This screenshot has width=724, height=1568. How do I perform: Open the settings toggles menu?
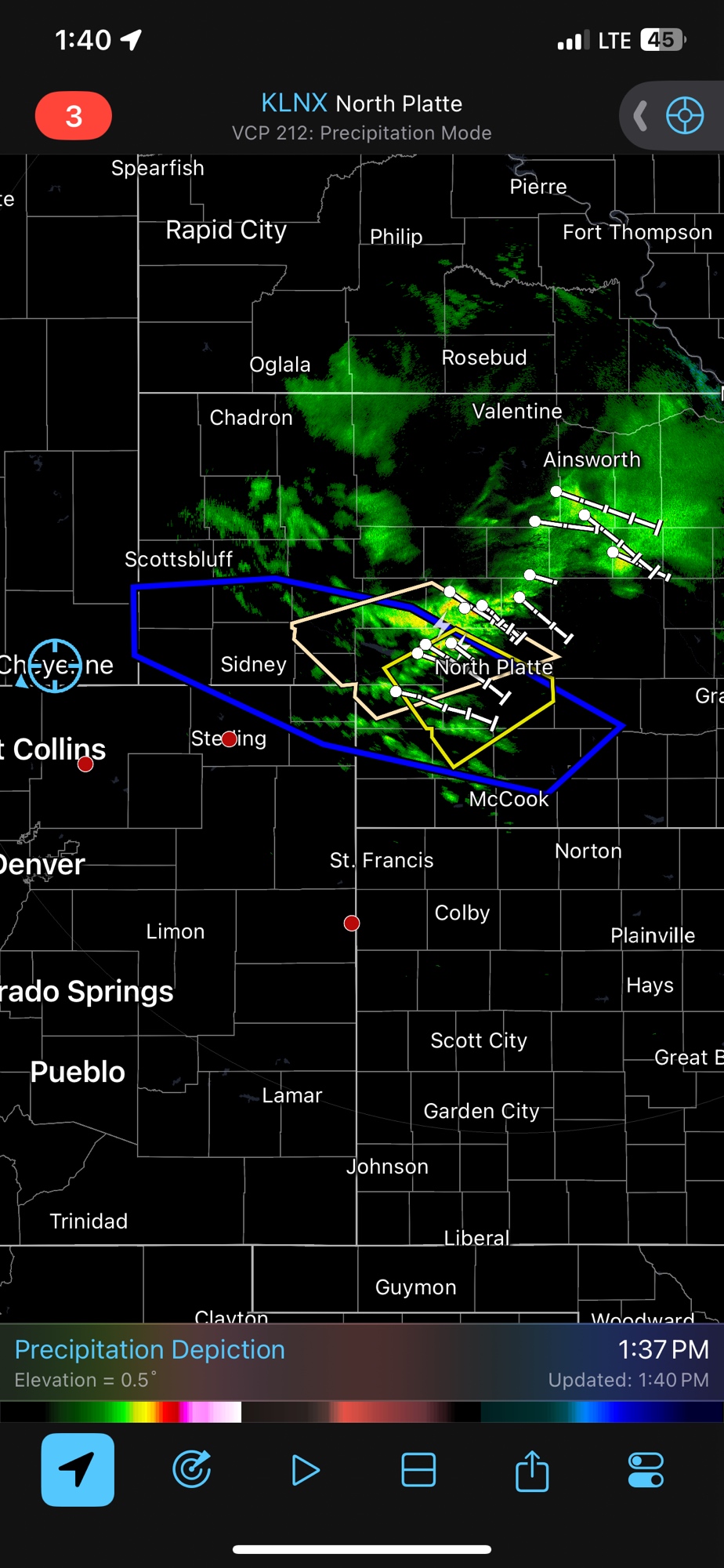click(646, 1470)
